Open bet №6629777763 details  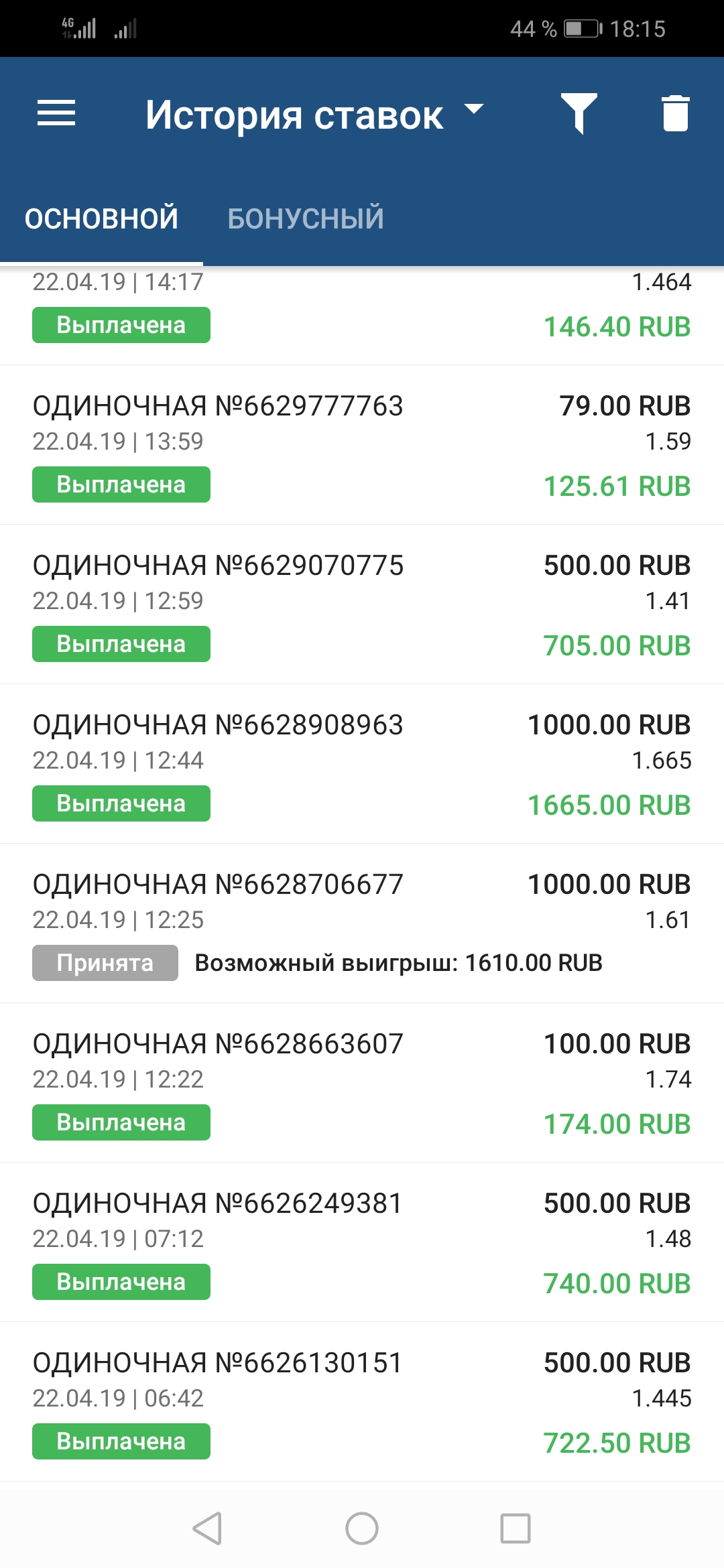coord(362,445)
